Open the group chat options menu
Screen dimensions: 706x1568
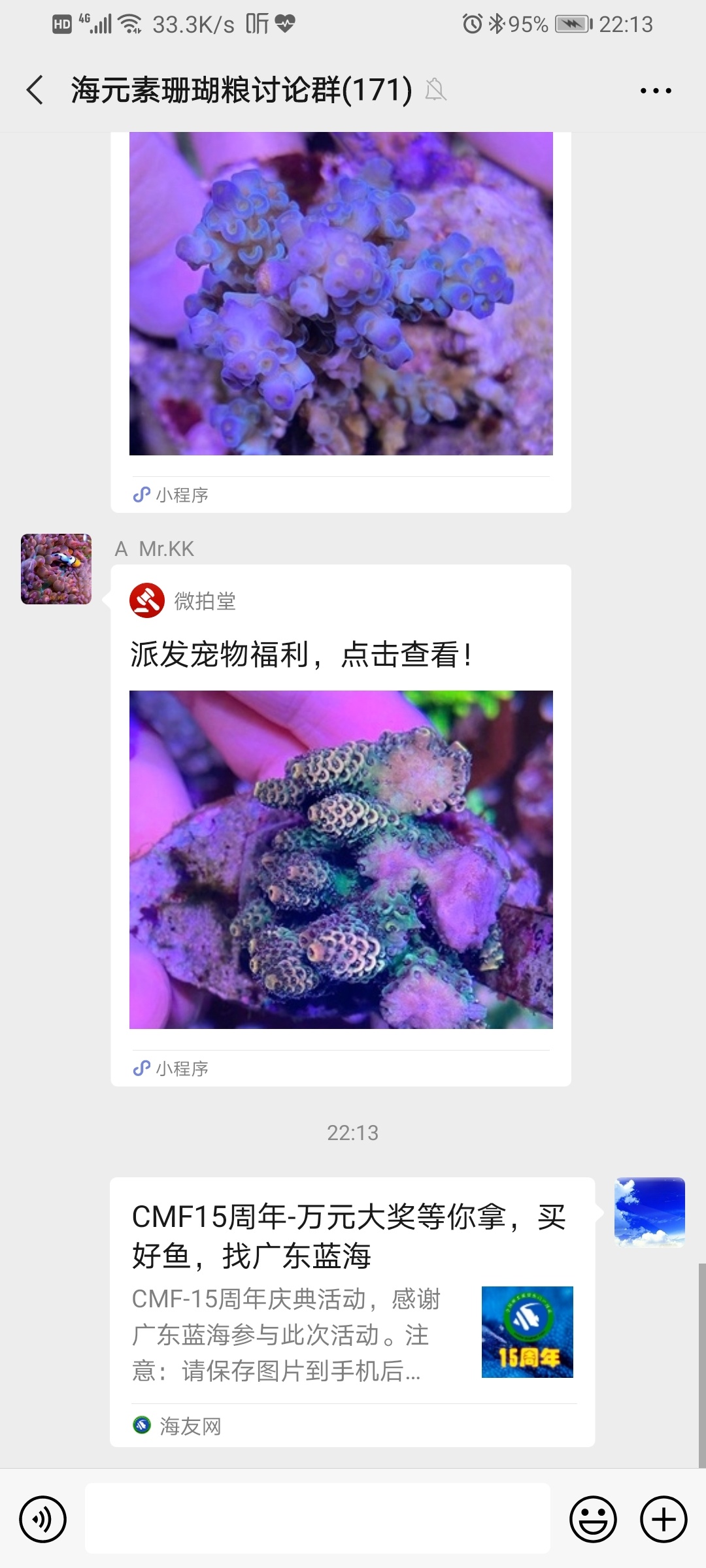pos(656,91)
